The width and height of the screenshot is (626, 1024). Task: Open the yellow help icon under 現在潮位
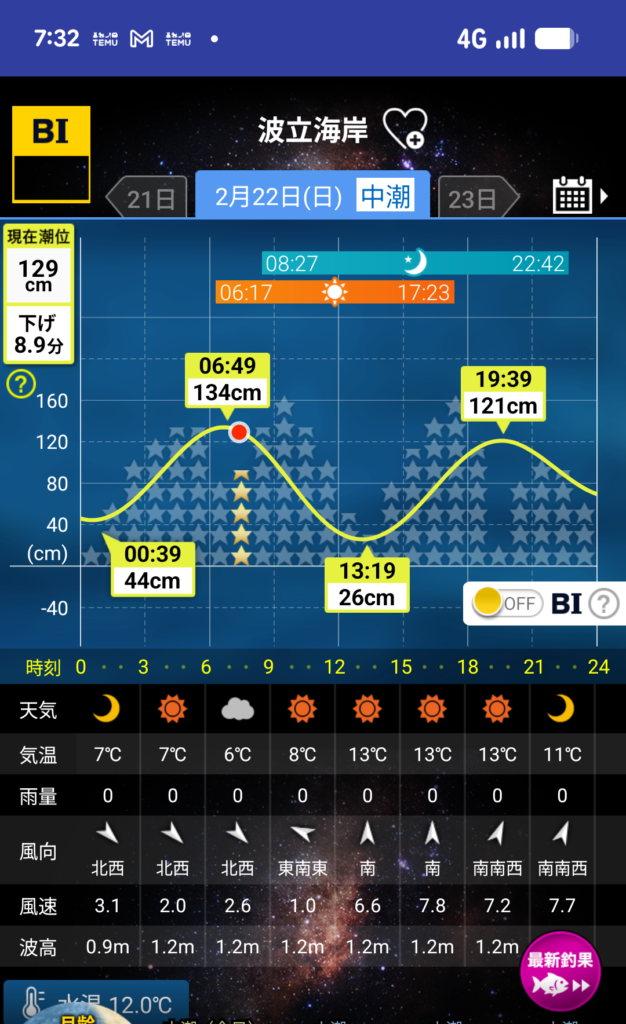[x=21, y=383]
